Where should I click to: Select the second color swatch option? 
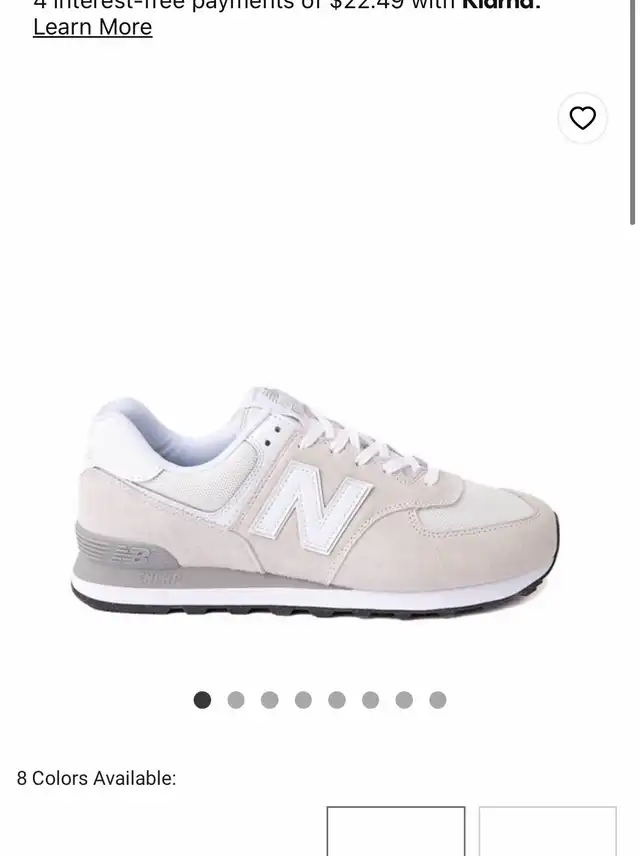coord(547,832)
